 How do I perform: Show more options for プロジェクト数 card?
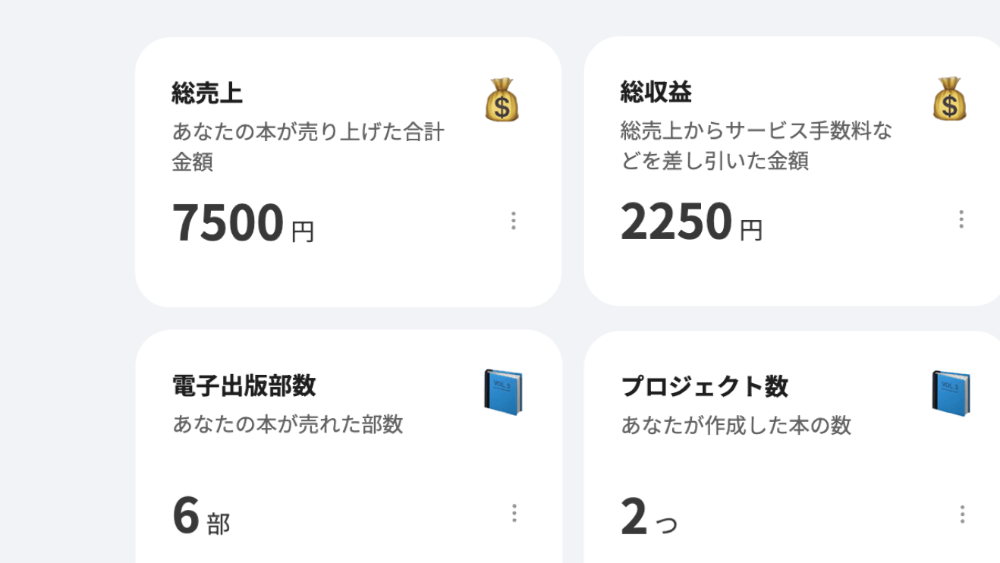pos(962,514)
